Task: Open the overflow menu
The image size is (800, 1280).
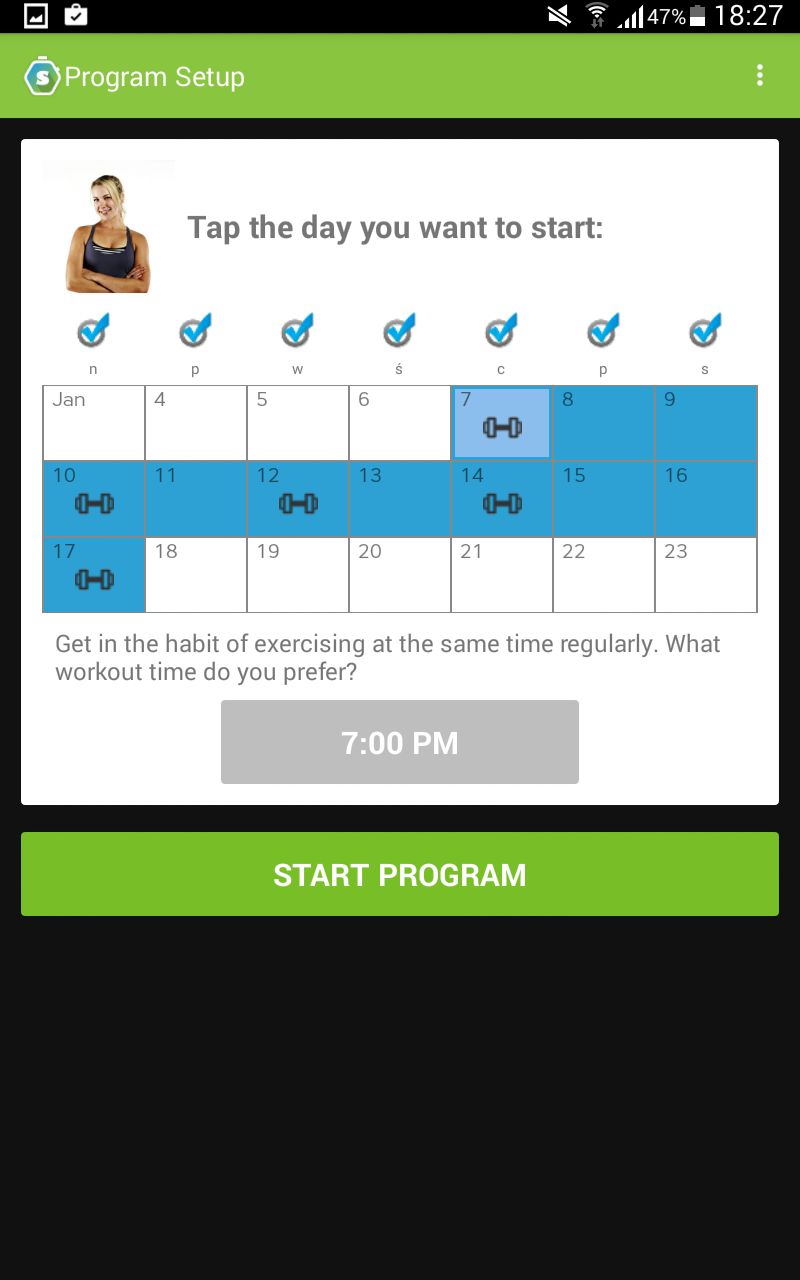Action: click(760, 76)
